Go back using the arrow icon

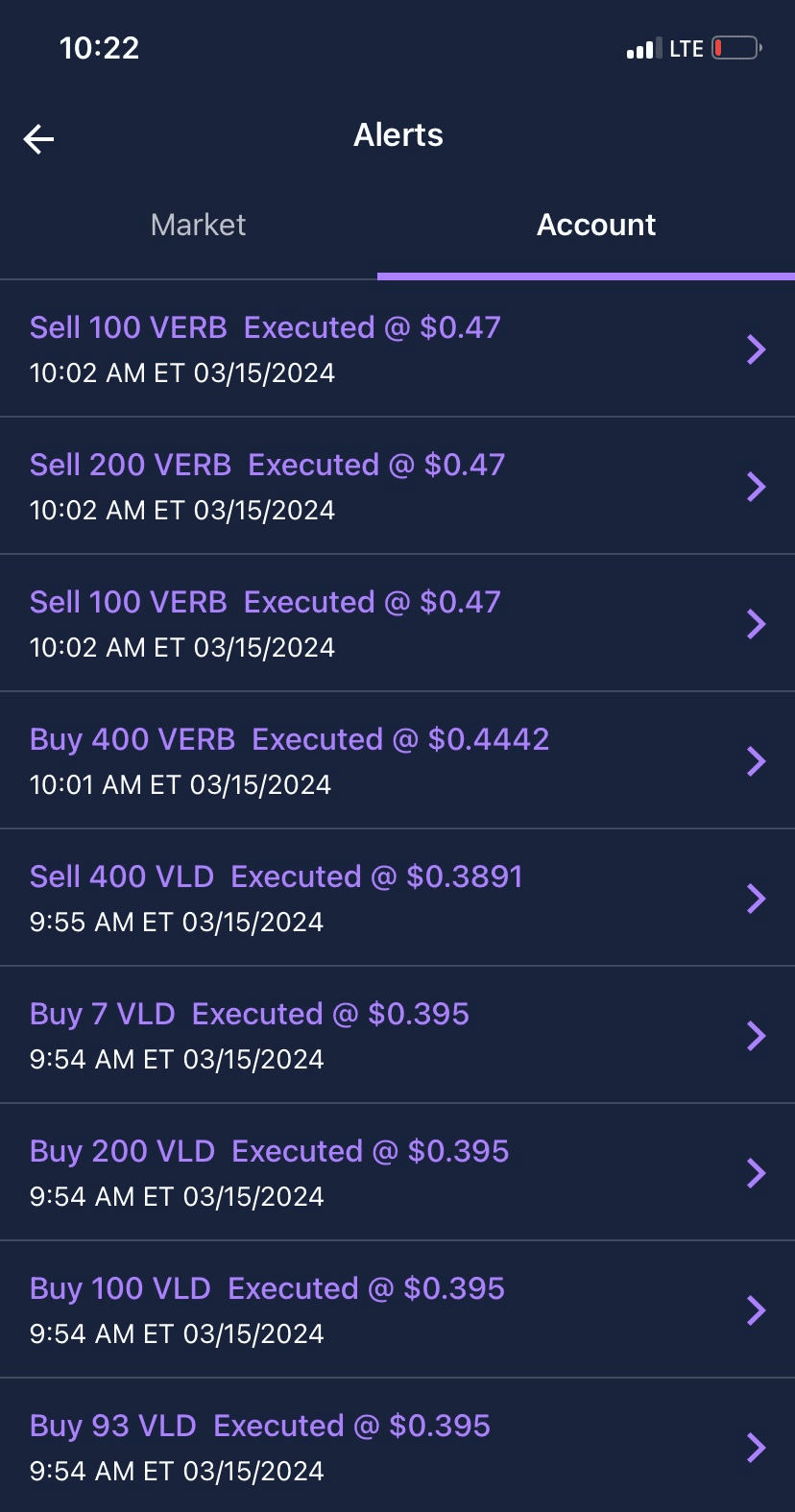[x=39, y=139]
